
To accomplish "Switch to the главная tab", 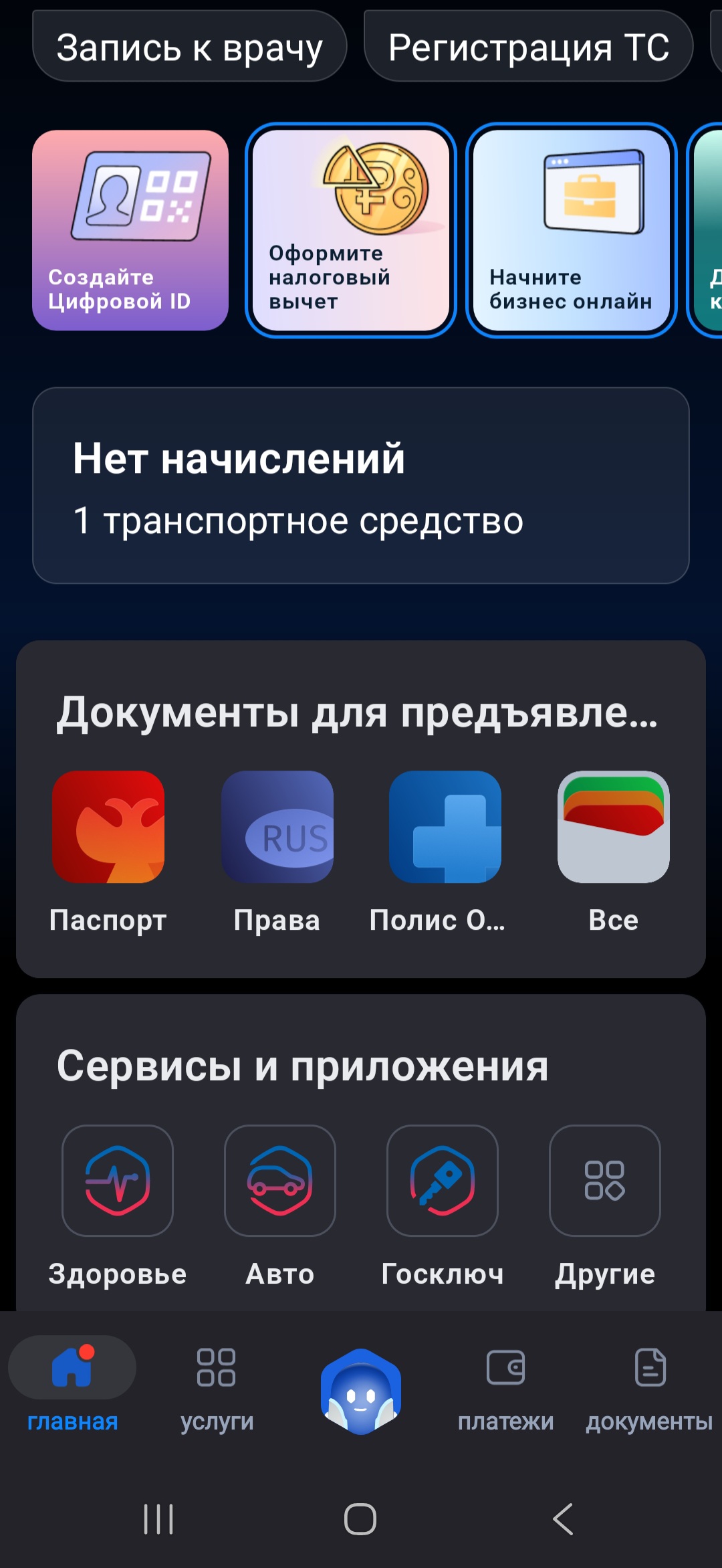I will (72, 1383).
